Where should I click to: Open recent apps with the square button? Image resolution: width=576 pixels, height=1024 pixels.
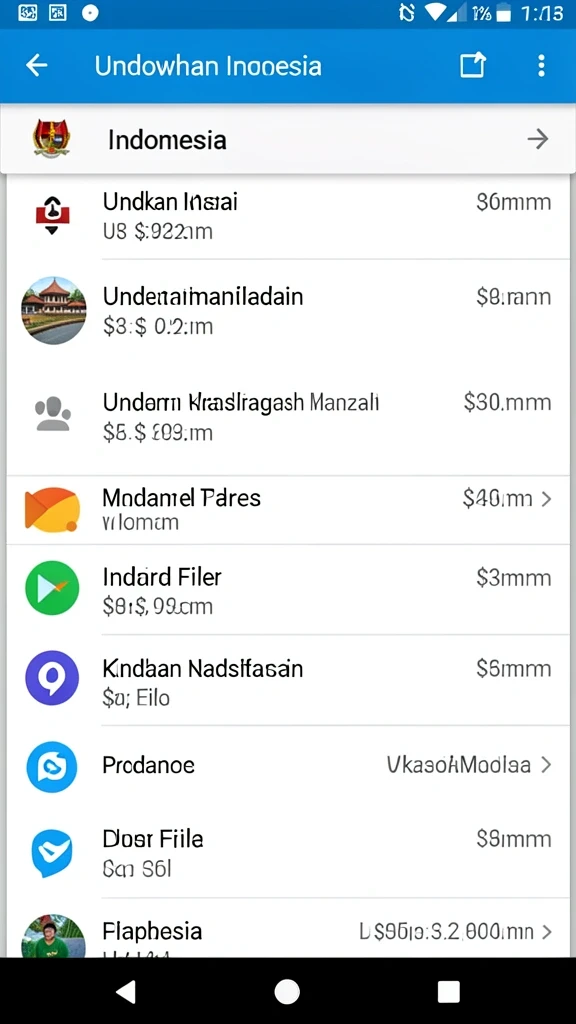point(449,992)
